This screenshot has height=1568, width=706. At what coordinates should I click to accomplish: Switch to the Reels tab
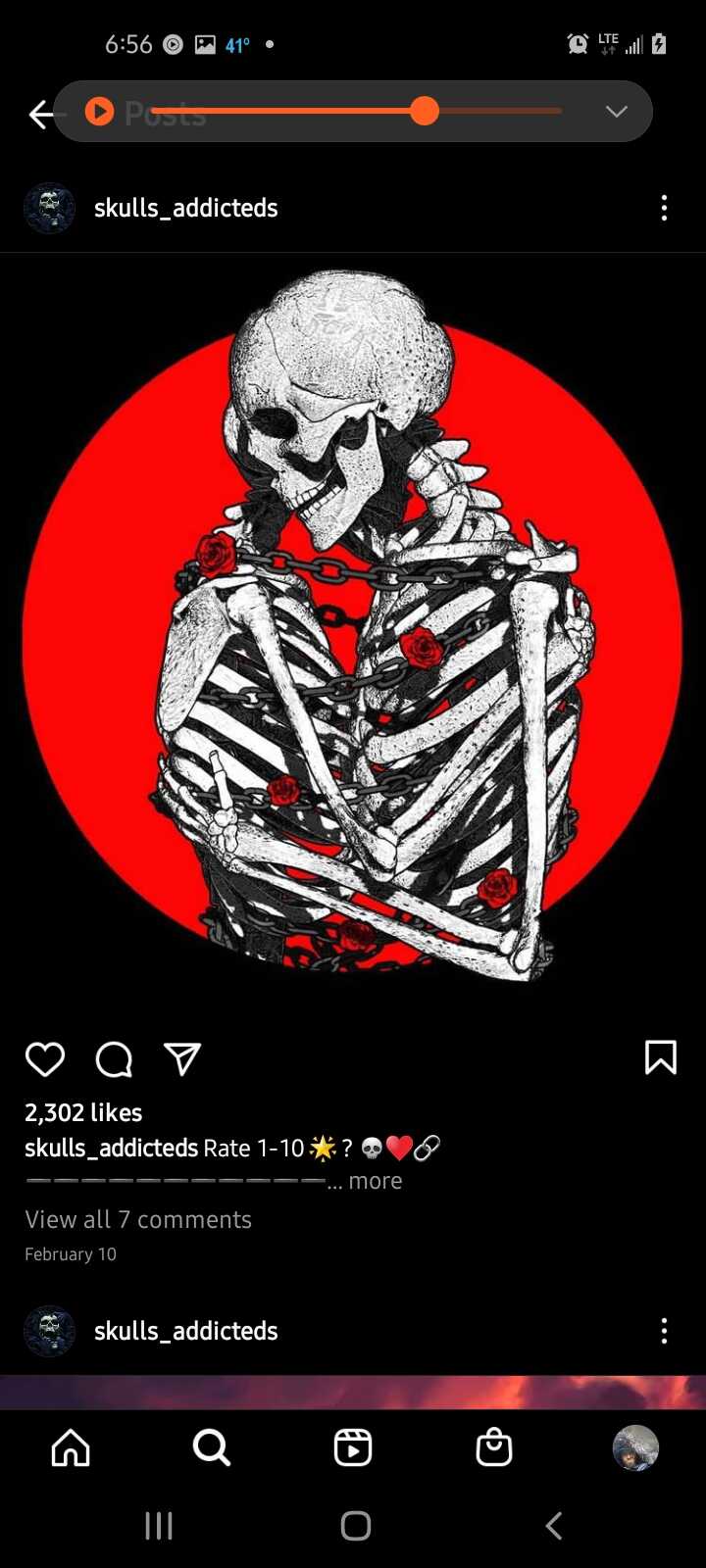point(353,1447)
